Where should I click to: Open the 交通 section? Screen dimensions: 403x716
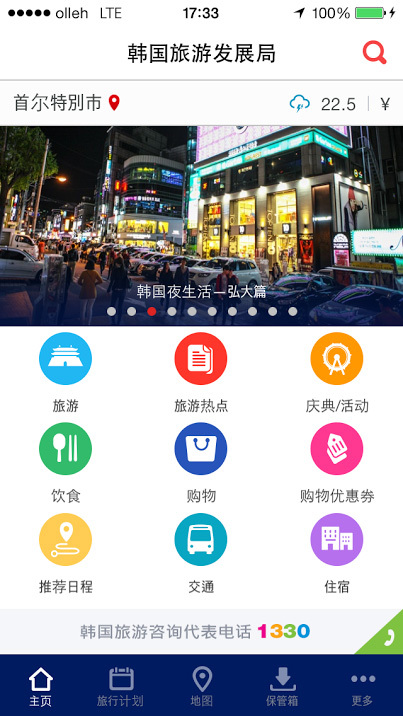click(201, 553)
